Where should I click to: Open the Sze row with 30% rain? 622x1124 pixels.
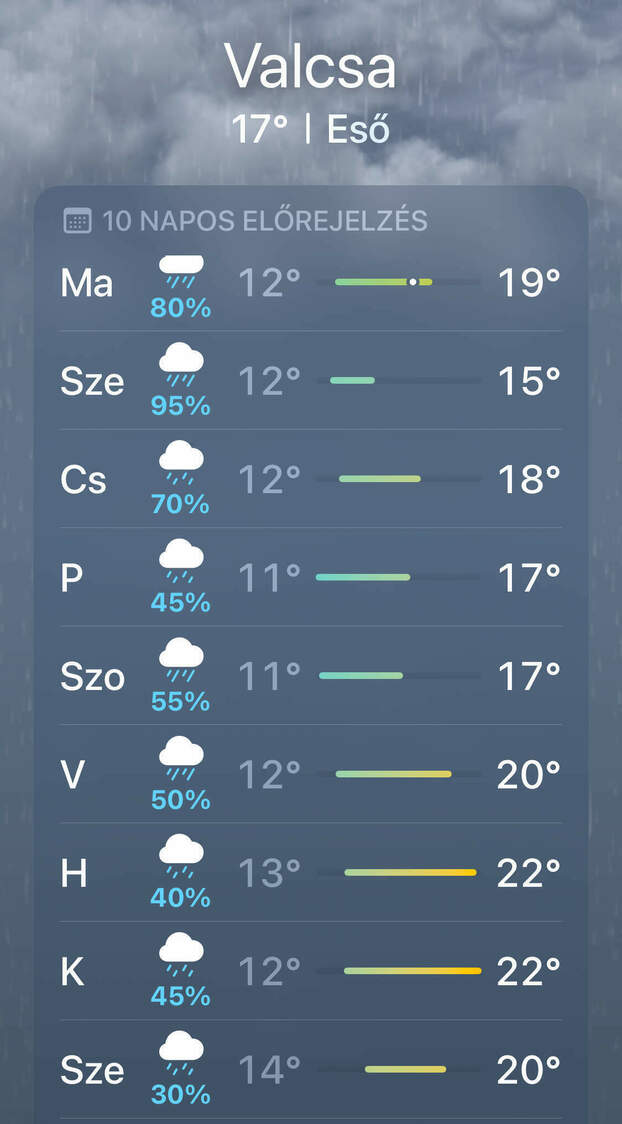(x=310, y=1070)
